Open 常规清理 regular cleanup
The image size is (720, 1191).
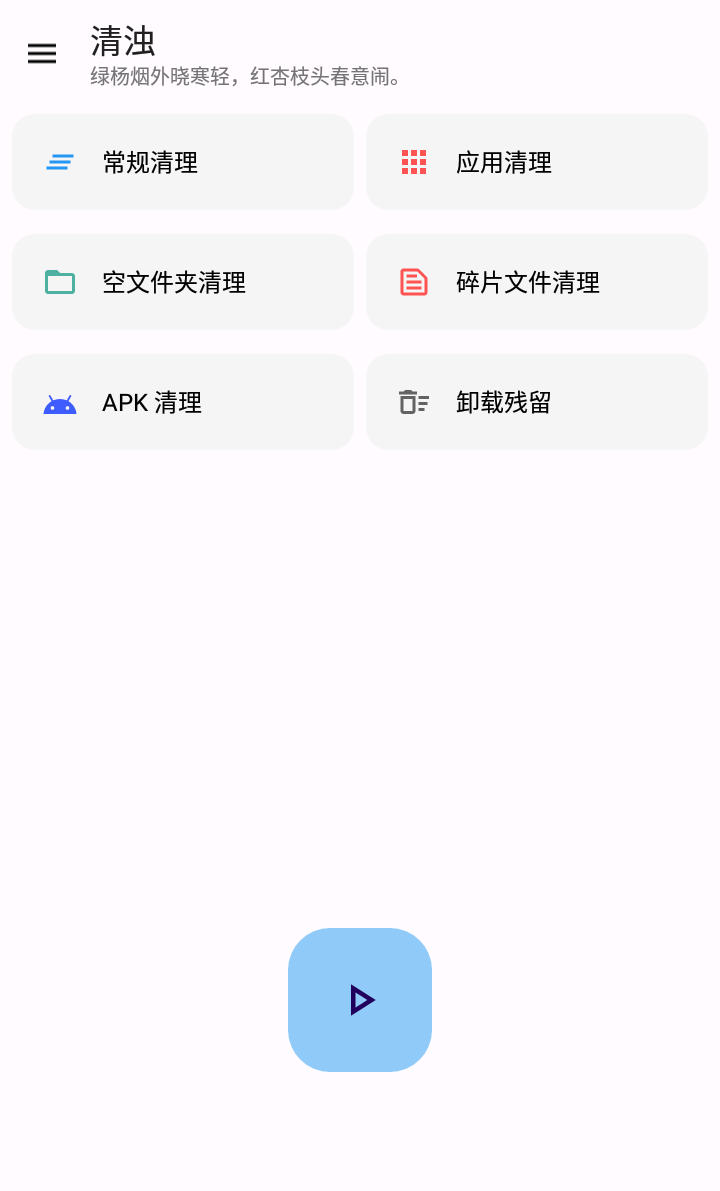183,162
